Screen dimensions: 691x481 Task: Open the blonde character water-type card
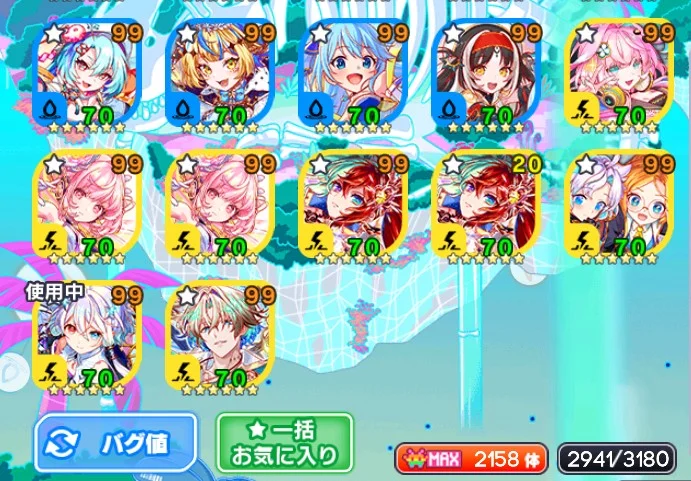point(220,75)
